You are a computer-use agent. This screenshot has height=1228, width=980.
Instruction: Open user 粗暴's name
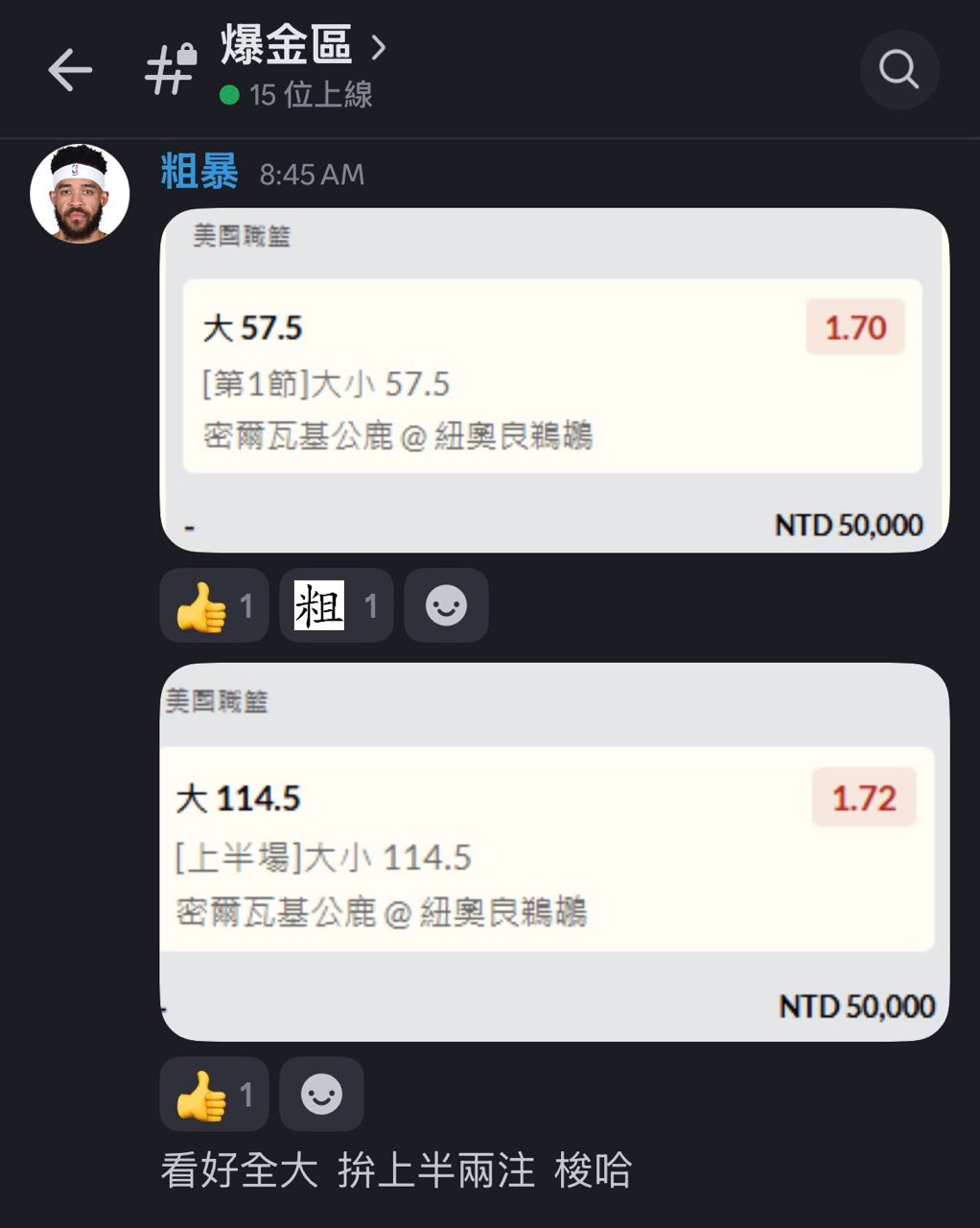[x=199, y=173]
